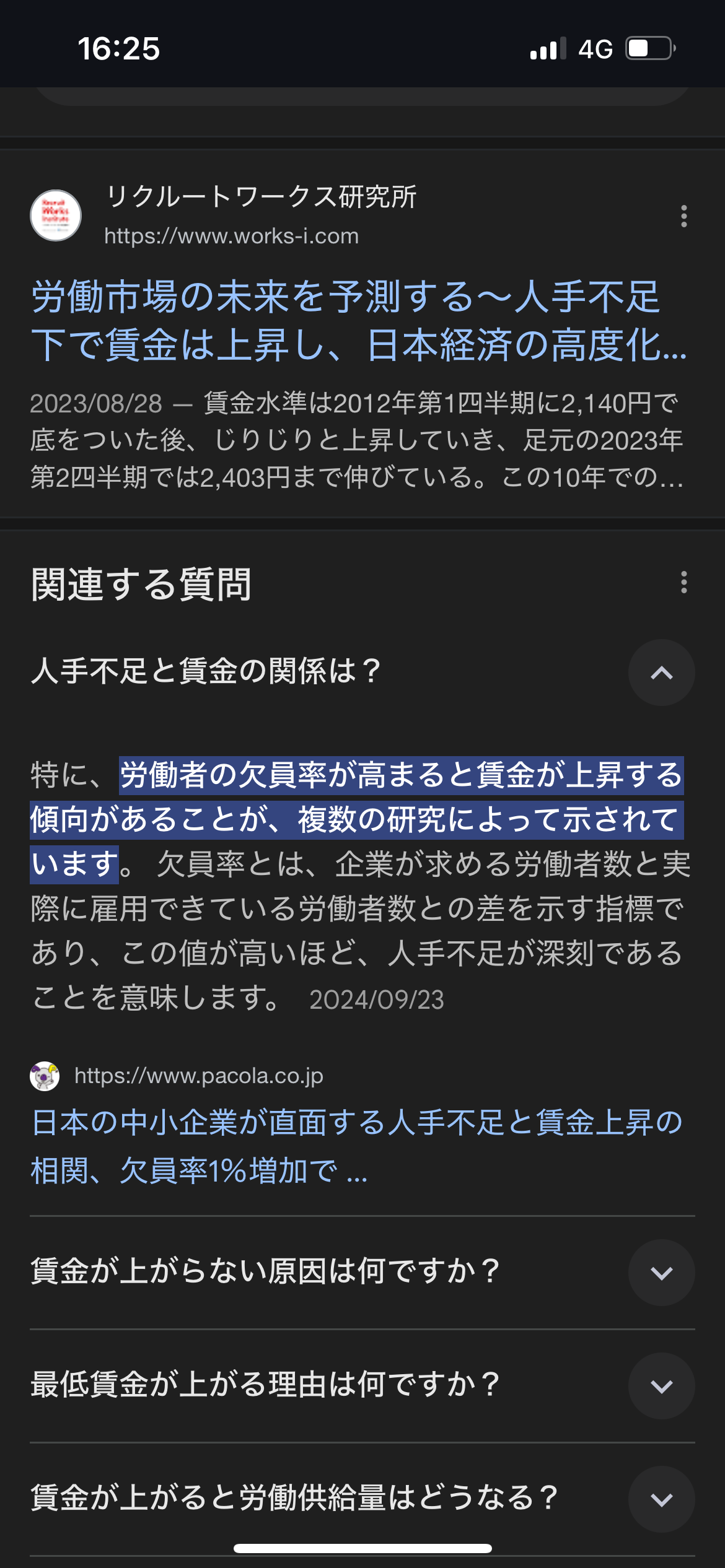The width and height of the screenshot is (725, 1568).
Task: Open the pacola.co.jp article on 中小企業の人手不足
Action: click(x=357, y=1146)
